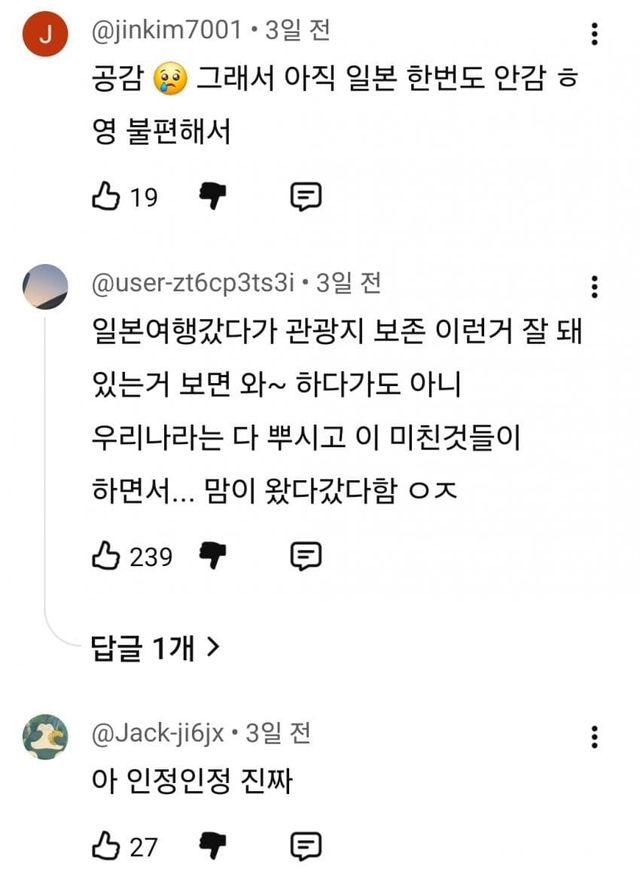The width and height of the screenshot is (640, 880).
Task: Expand the 답글 1개 replies
Action: tap(155, 648)
